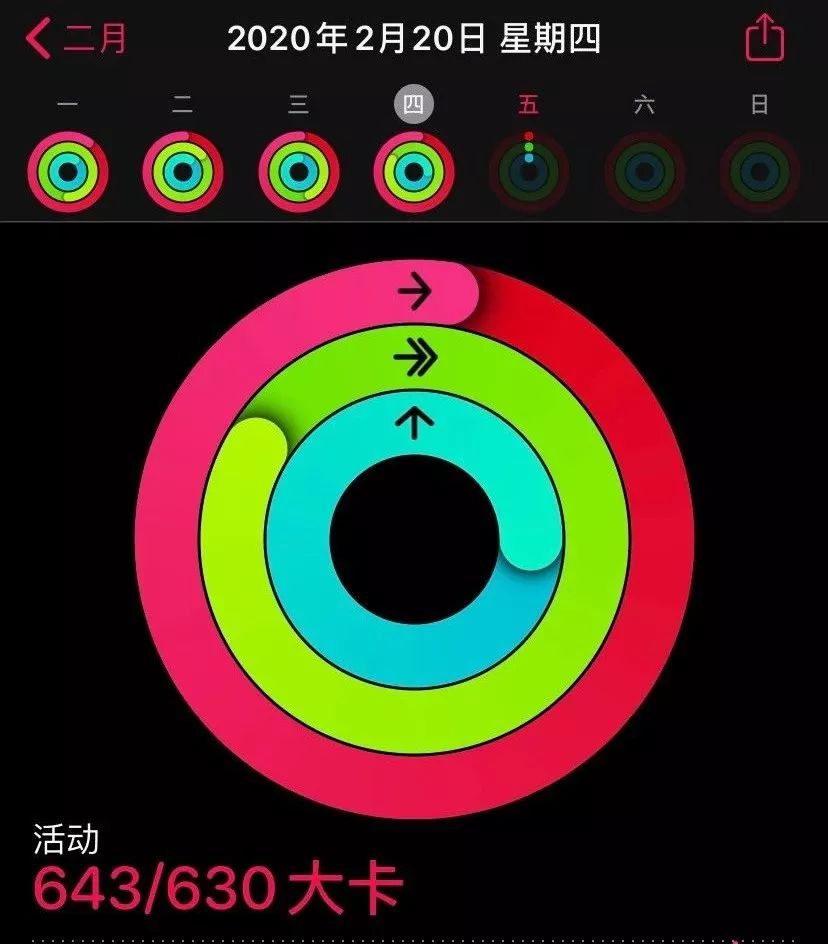The width and height of the screenshot is (828, 944).
Task: Select Saturday (六) activity rings
Action: tap(644, 171)
